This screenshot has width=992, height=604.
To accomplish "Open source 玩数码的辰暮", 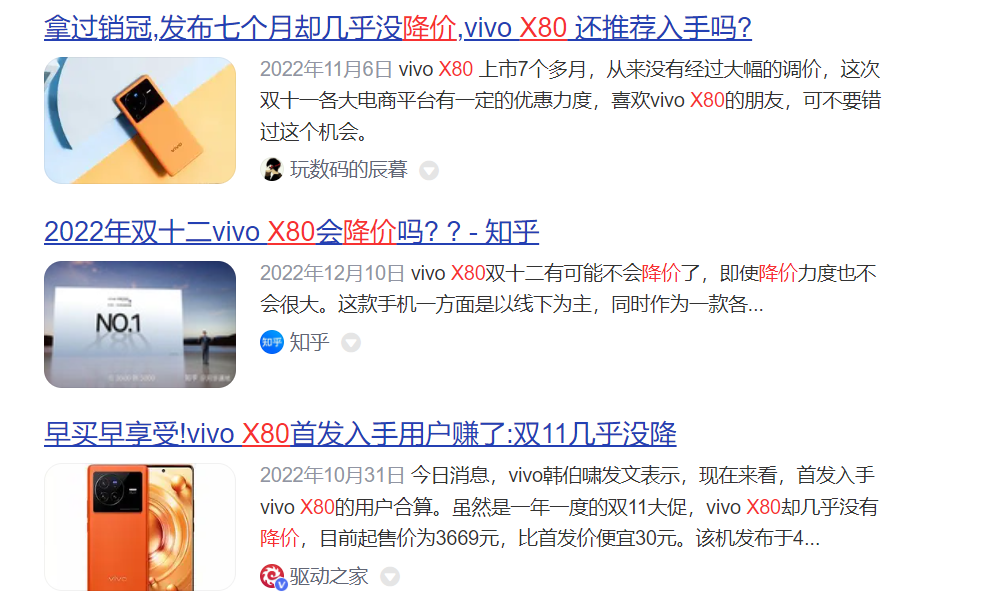I will 348,170.
